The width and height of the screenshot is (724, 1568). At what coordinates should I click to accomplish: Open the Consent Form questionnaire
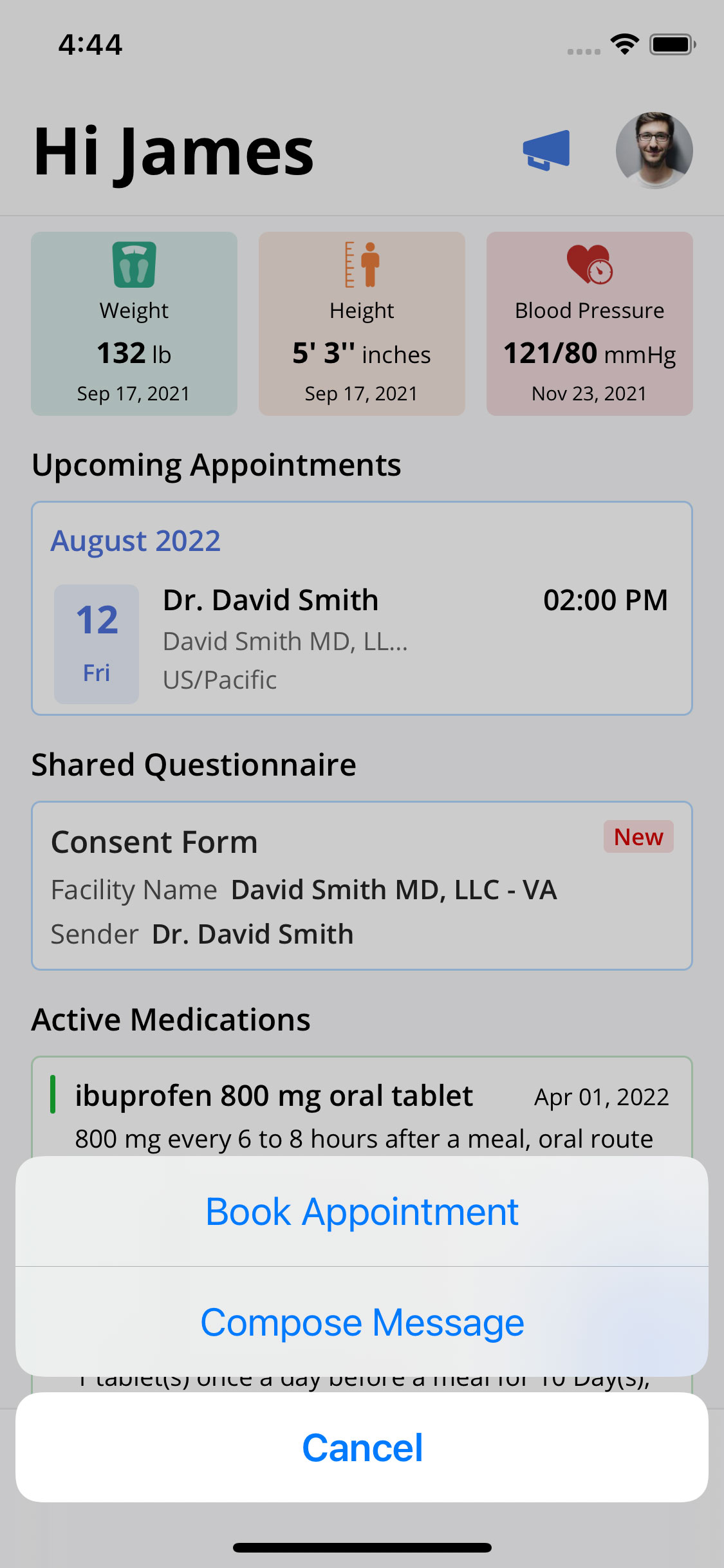pyautogui.click(x=362, y=885)
